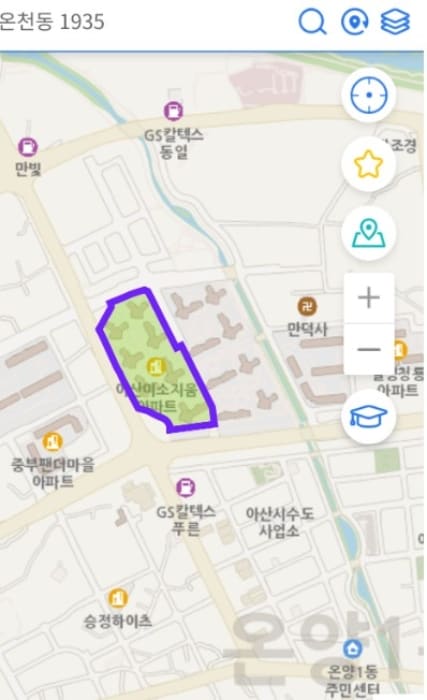This screenshot has width=427, height=700.
Task: Tap the graduation cap school button
Action: [369, 417]
